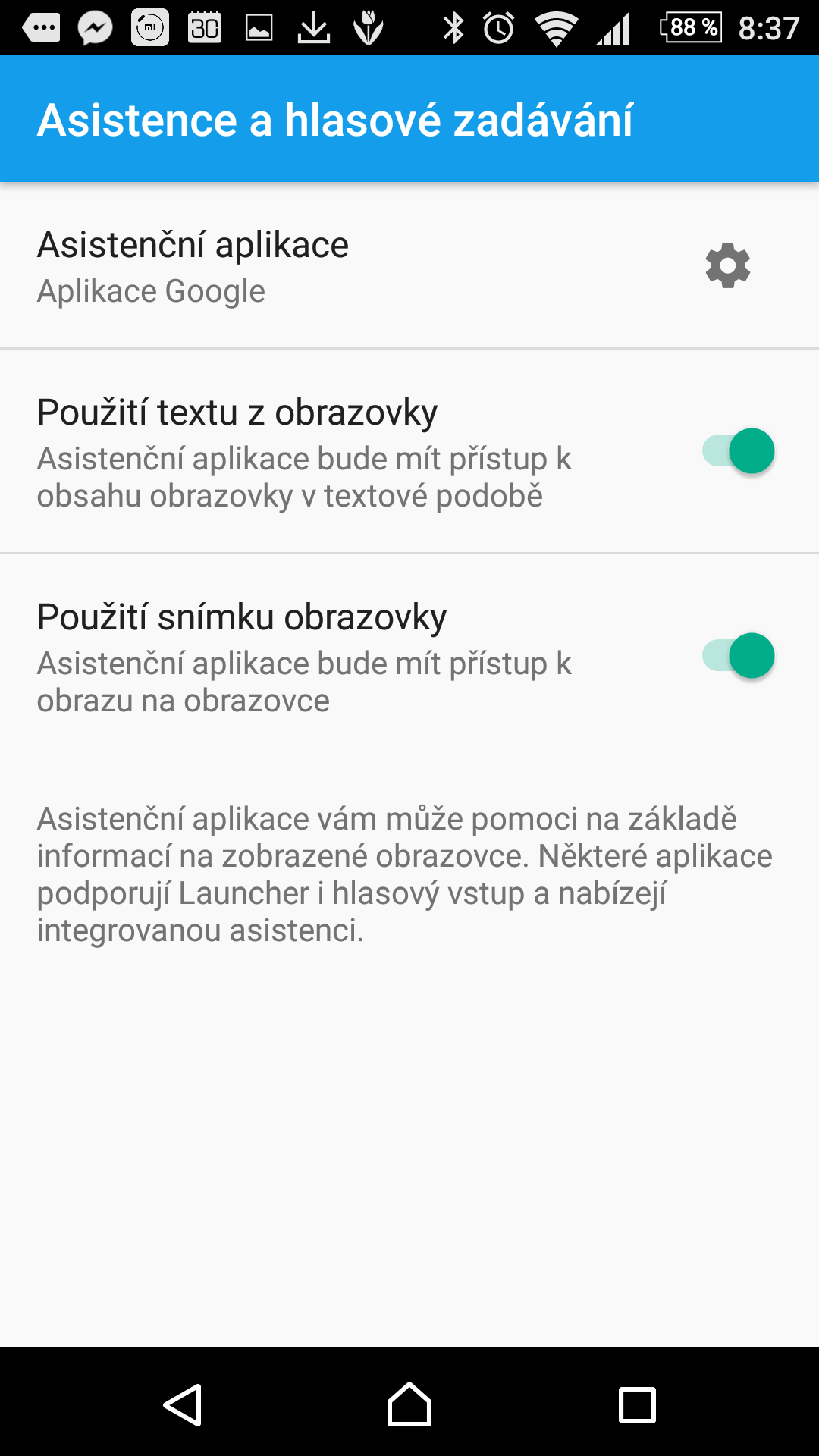Disable Použití textu z obrazovky switch

pos(738,451)
